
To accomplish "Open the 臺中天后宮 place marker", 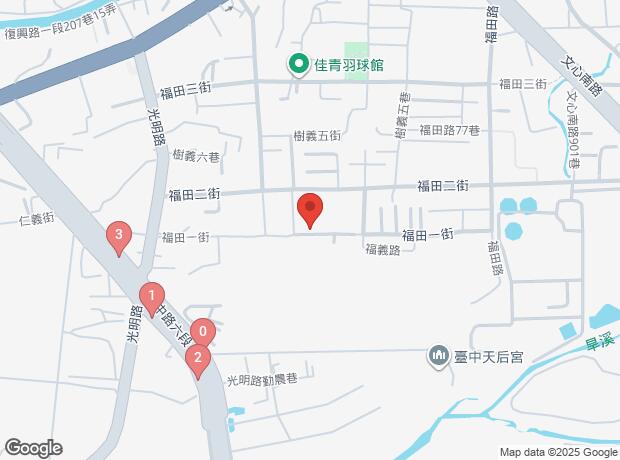I will (438, 355).
